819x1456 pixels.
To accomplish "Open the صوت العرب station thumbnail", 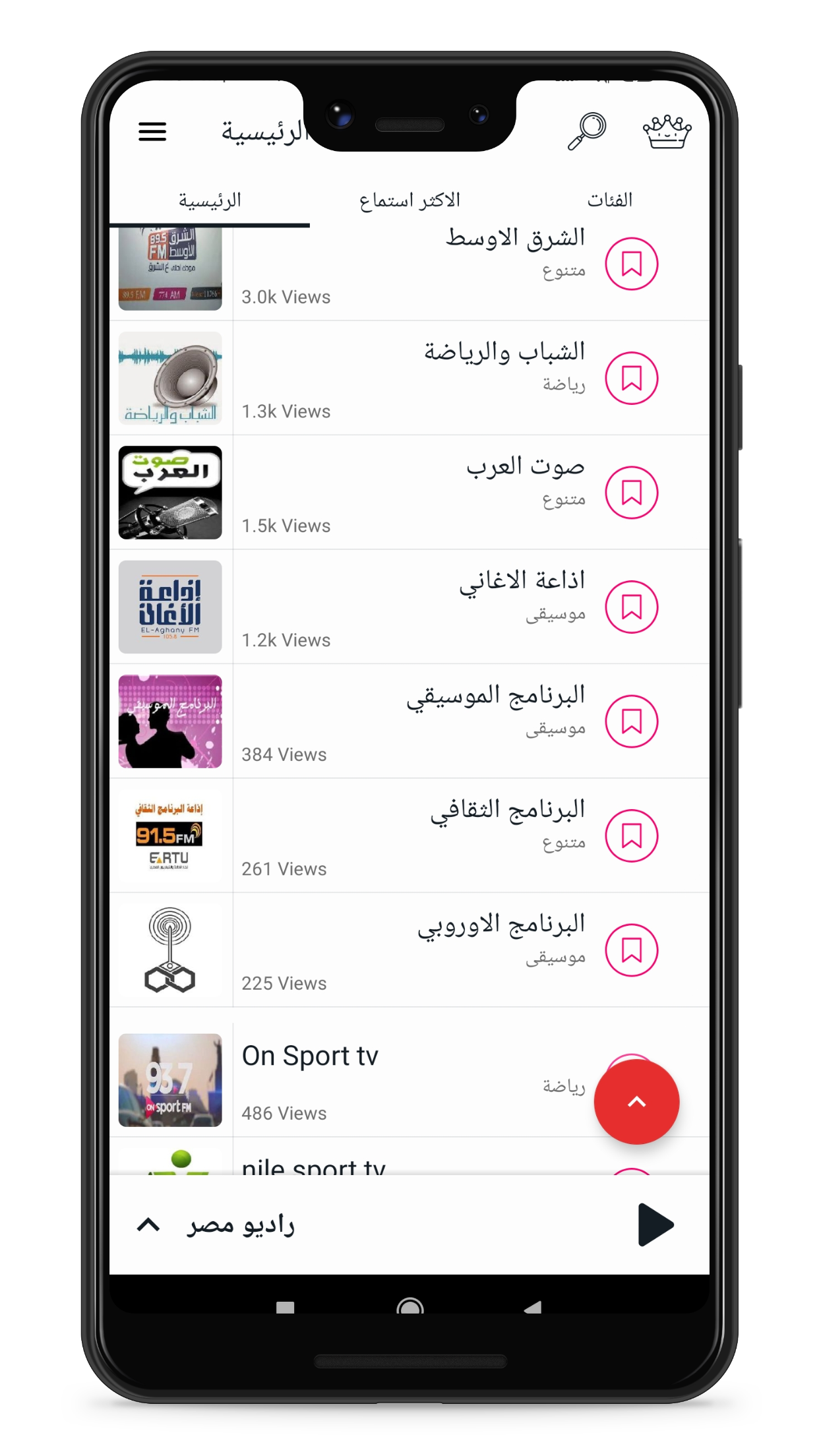I will [x=171, y=493].
